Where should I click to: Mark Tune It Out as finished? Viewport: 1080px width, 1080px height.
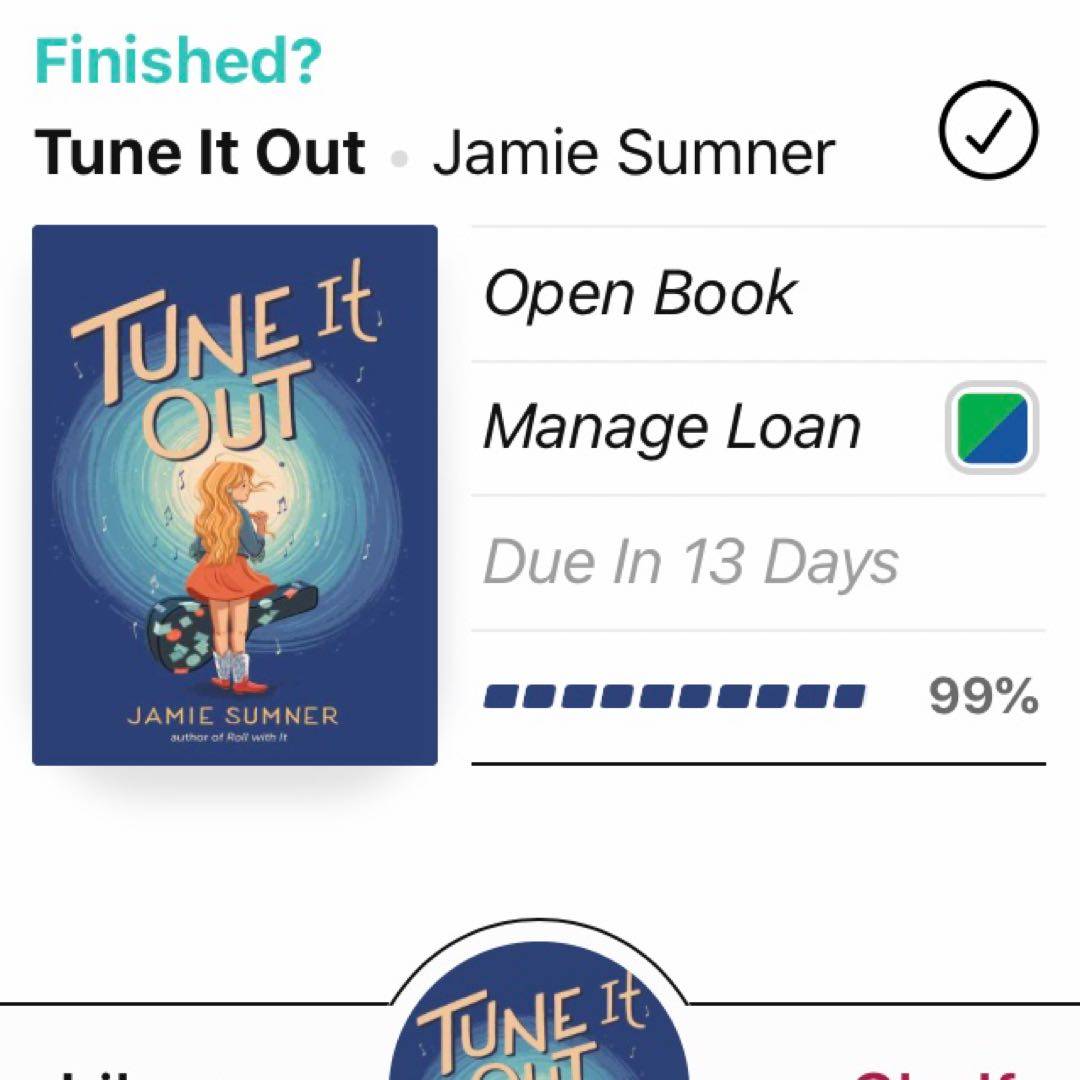(989, 130)
